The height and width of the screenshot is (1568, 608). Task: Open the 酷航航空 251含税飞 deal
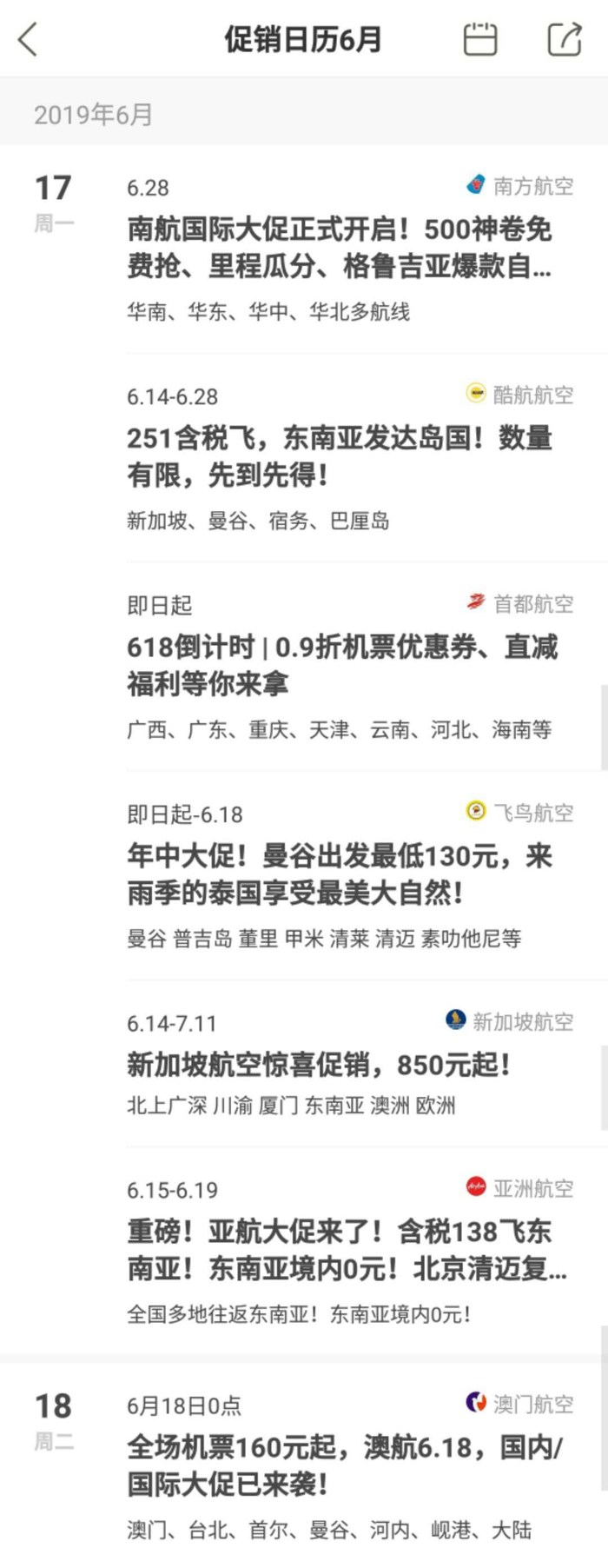point(339,456)
